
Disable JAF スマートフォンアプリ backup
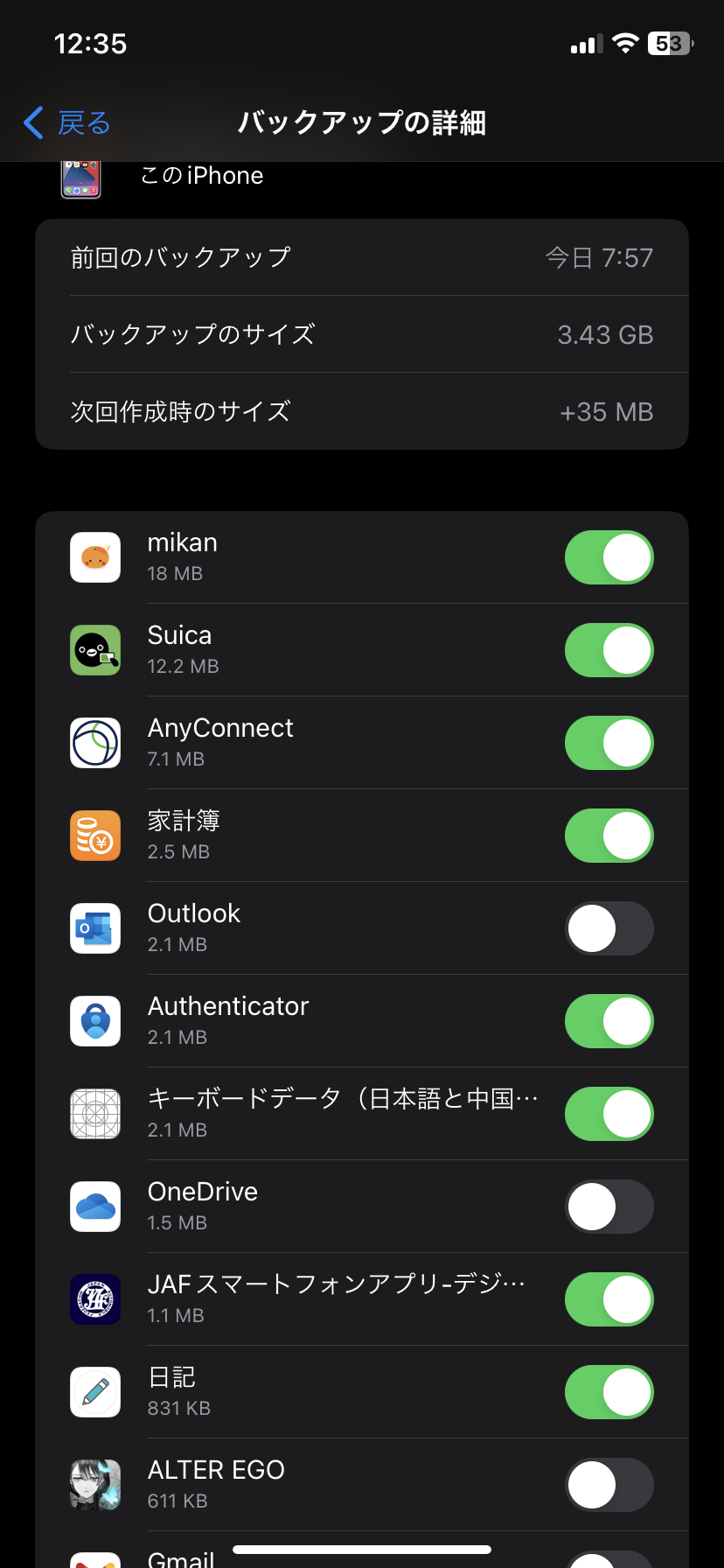pos(609,1299)
